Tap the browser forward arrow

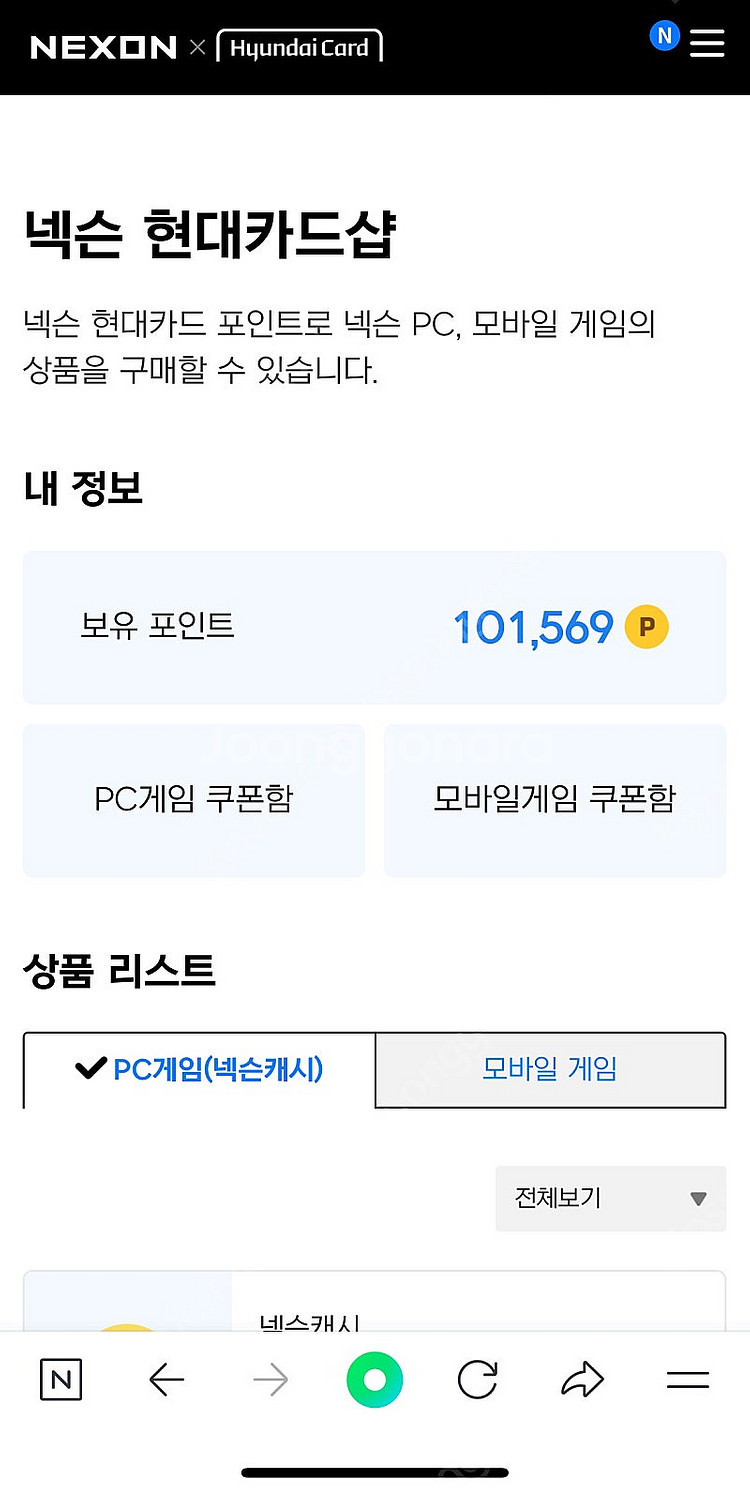pos(270,1381)
